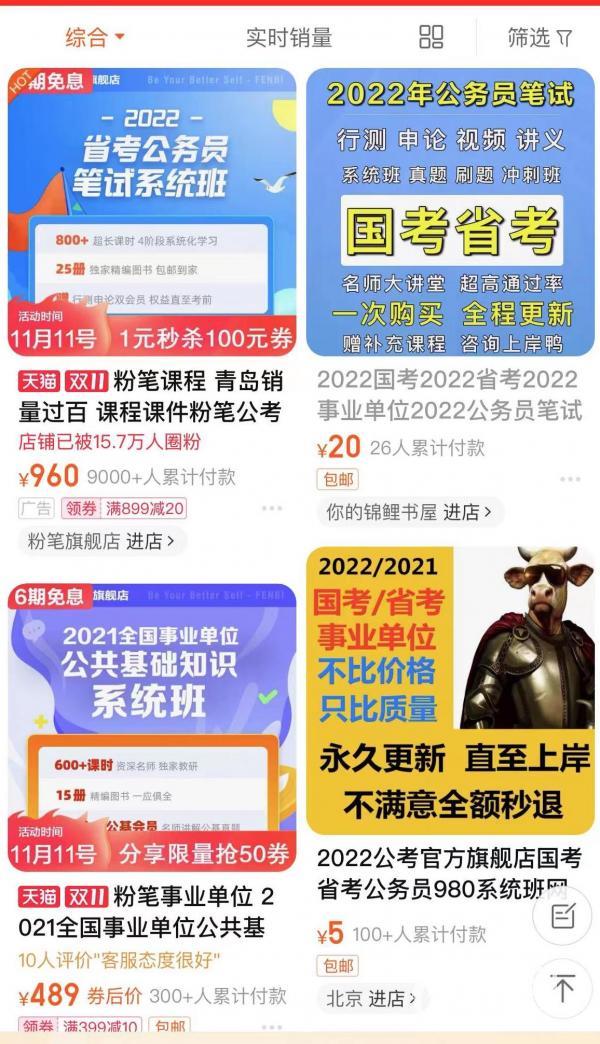The height and width of the screenshot is (1044, 600).
Task: Open the 2021全国事业单位公共基础知识系统班 image
Action: (152, 727)
